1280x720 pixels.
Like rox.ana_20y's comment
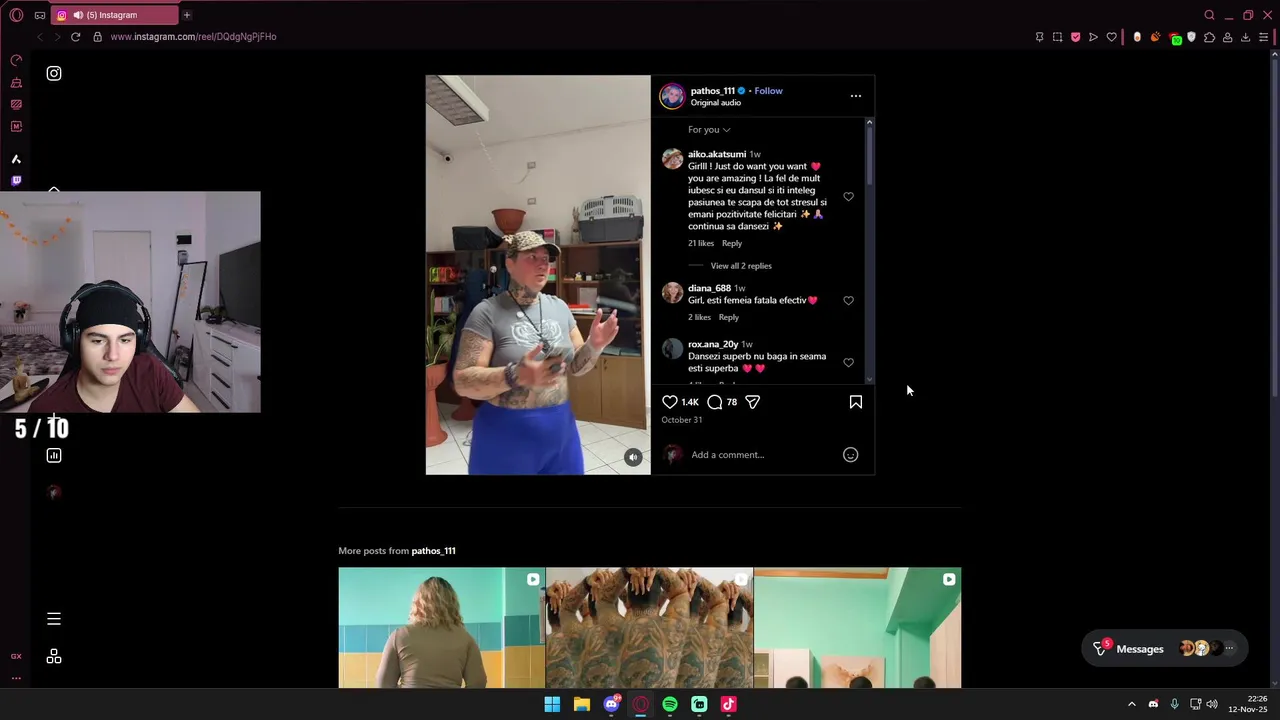pyautogui.click(x=848, y=363)
